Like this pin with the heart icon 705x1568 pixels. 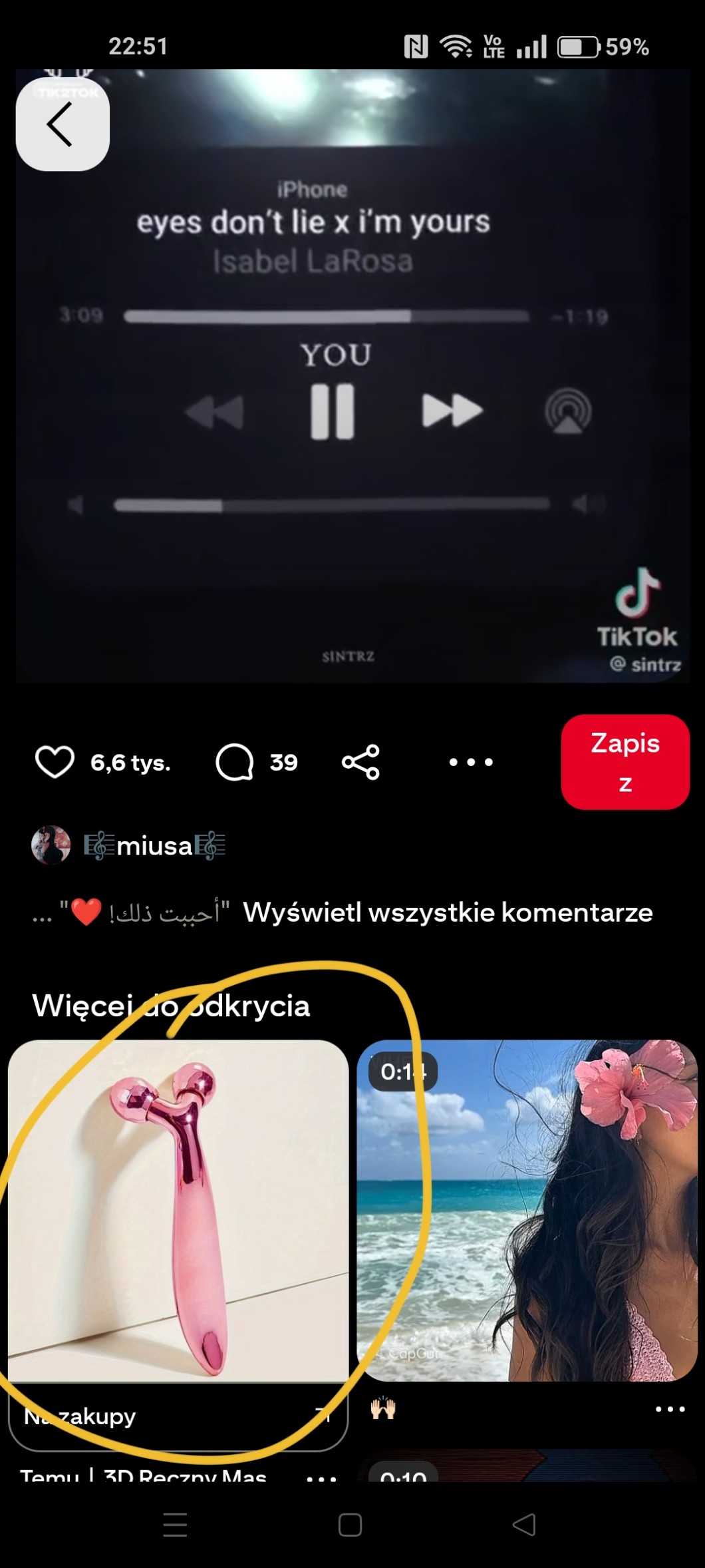[x=55, y=762]
